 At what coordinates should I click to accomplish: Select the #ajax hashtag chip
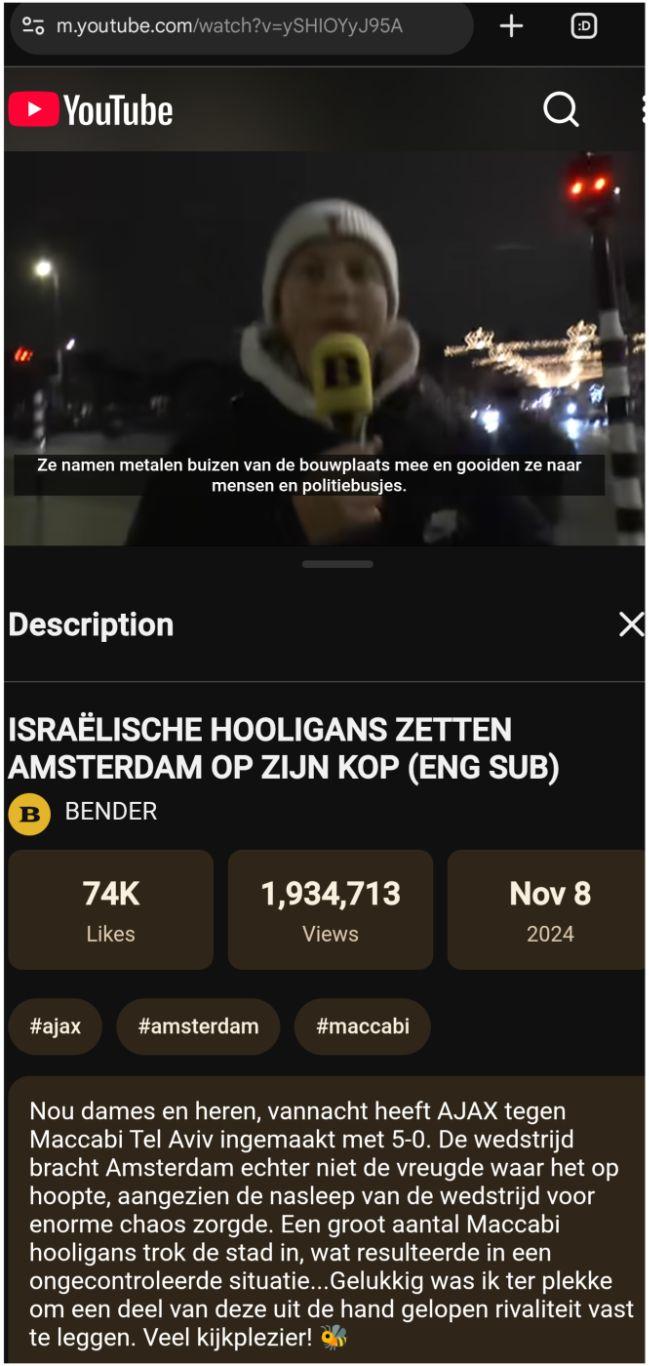[55, 1026]
